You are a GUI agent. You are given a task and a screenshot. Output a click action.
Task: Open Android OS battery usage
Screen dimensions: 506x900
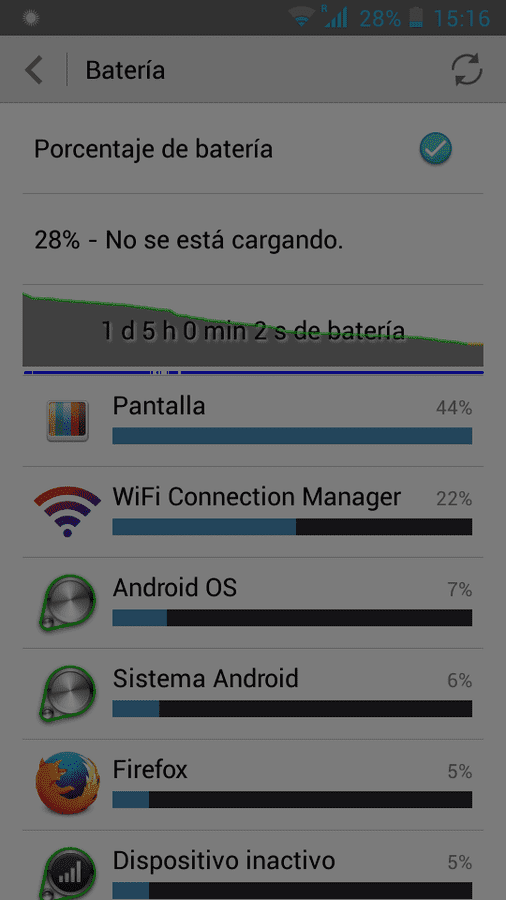click(x=253, y=603)
